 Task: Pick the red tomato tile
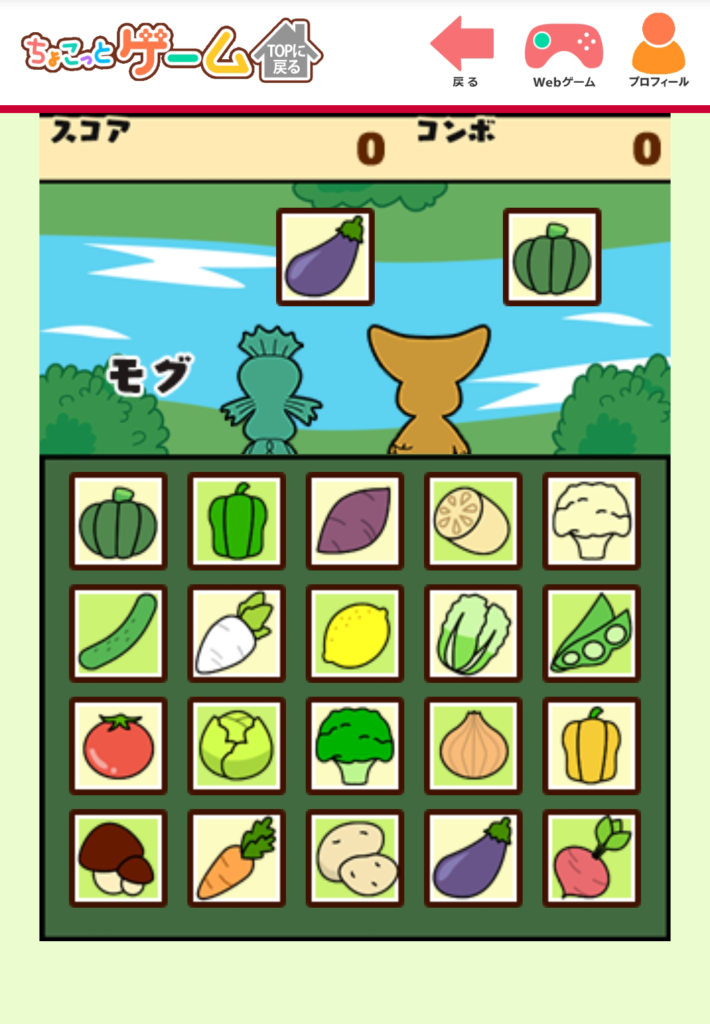[119, 745]
